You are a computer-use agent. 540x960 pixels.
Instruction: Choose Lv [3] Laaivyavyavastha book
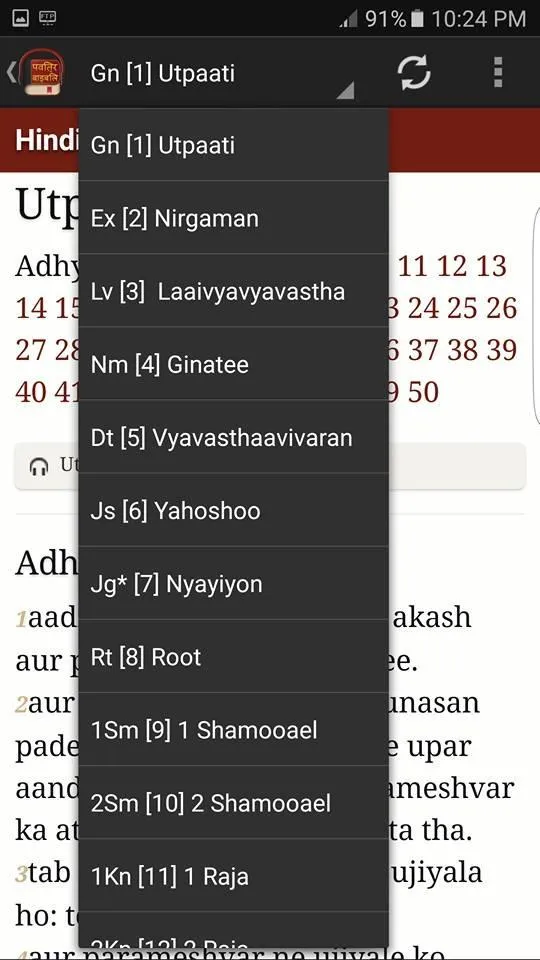233,291
